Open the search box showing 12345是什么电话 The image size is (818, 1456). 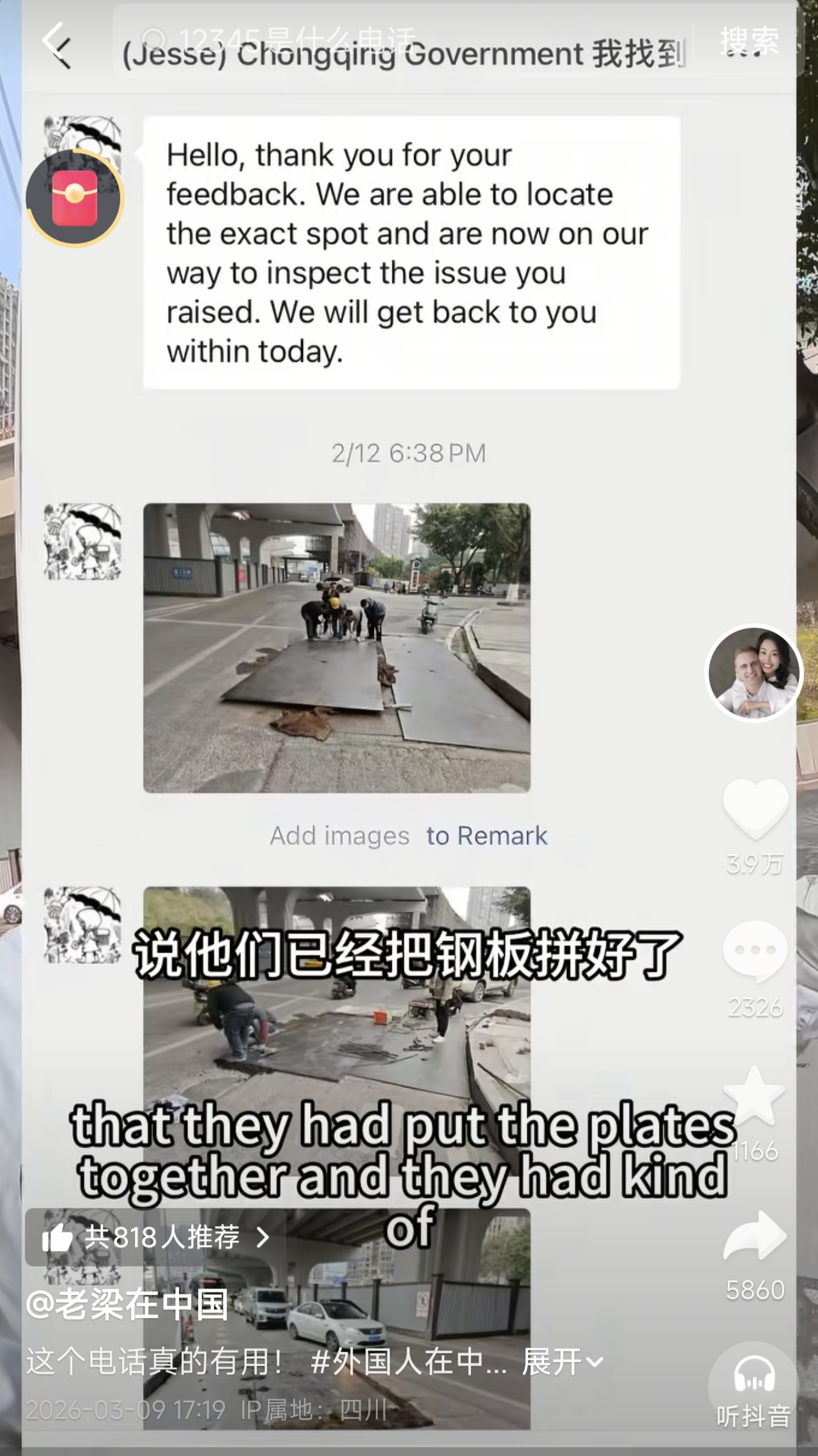pyautogui.click(x=403, y=41)
